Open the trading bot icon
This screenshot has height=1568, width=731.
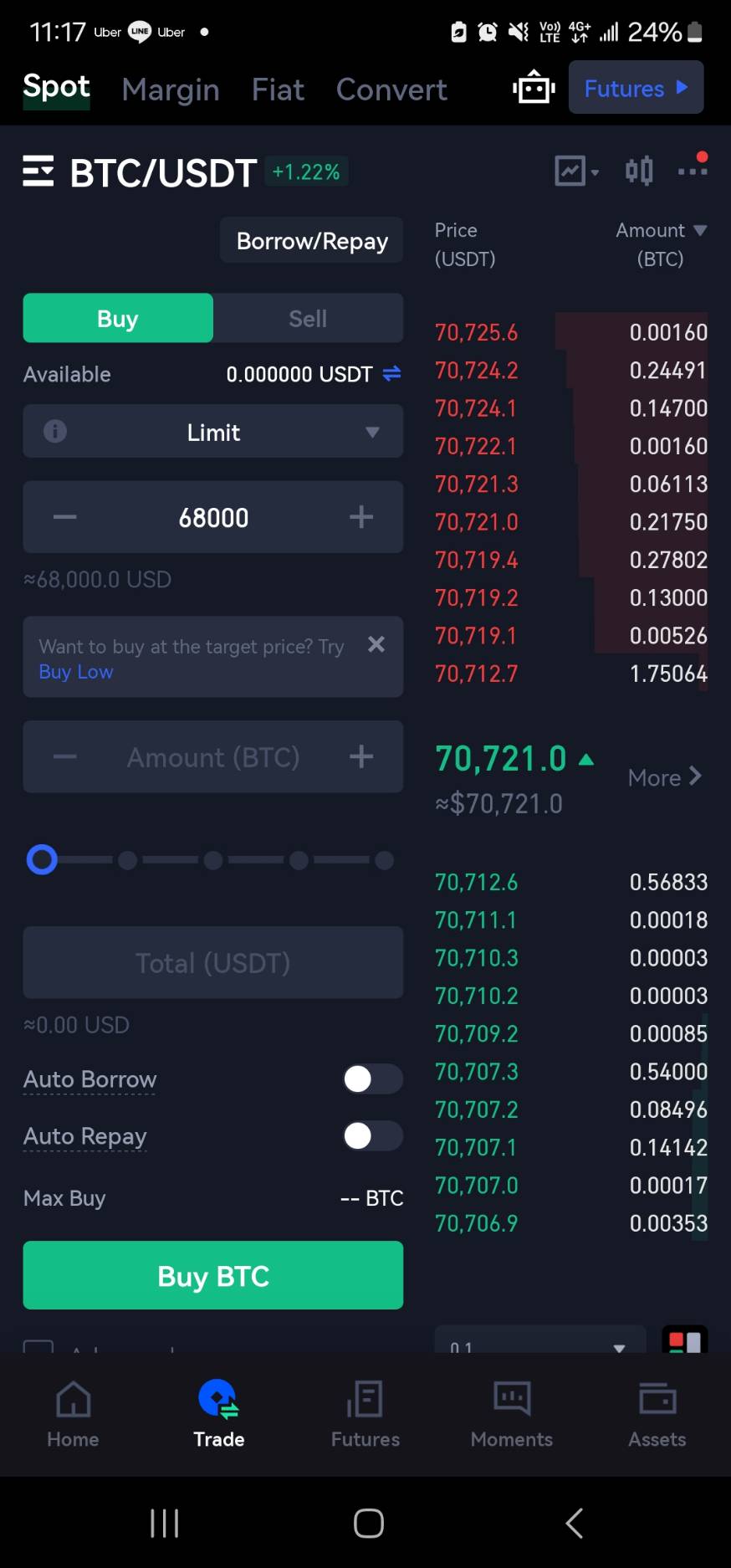(534, 88)
